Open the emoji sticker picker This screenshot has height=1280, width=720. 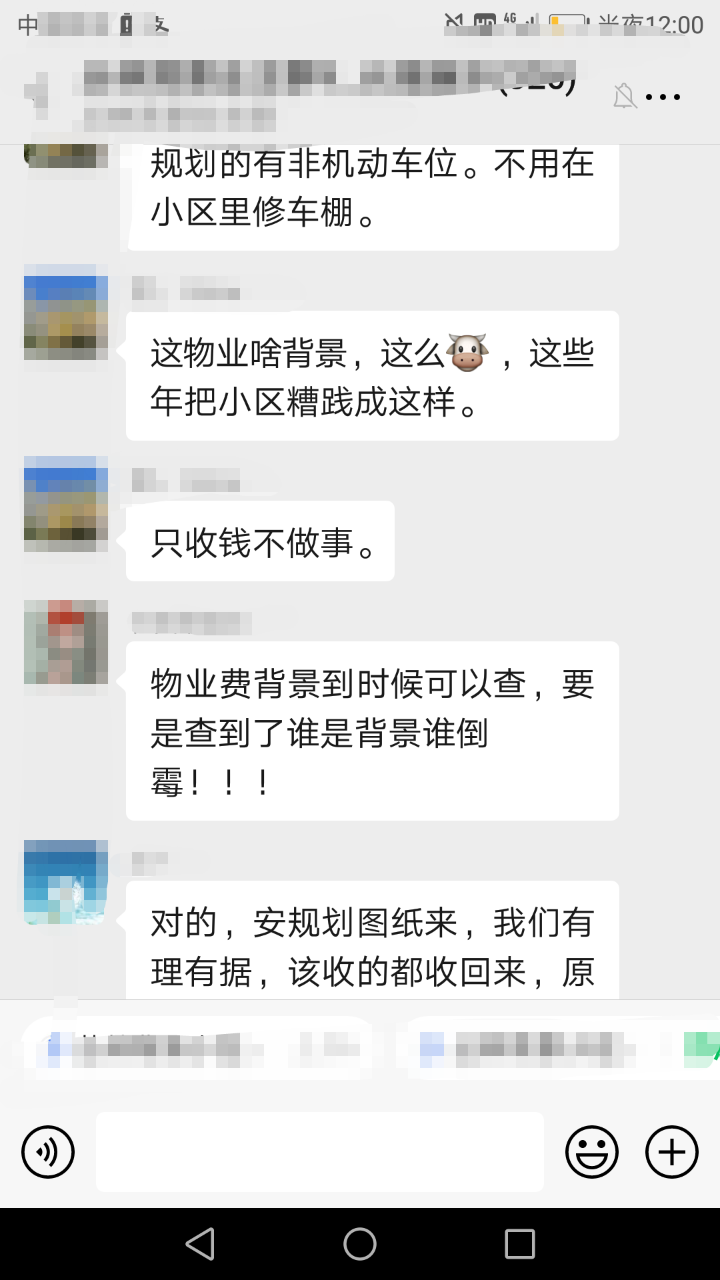point(592,1152)
